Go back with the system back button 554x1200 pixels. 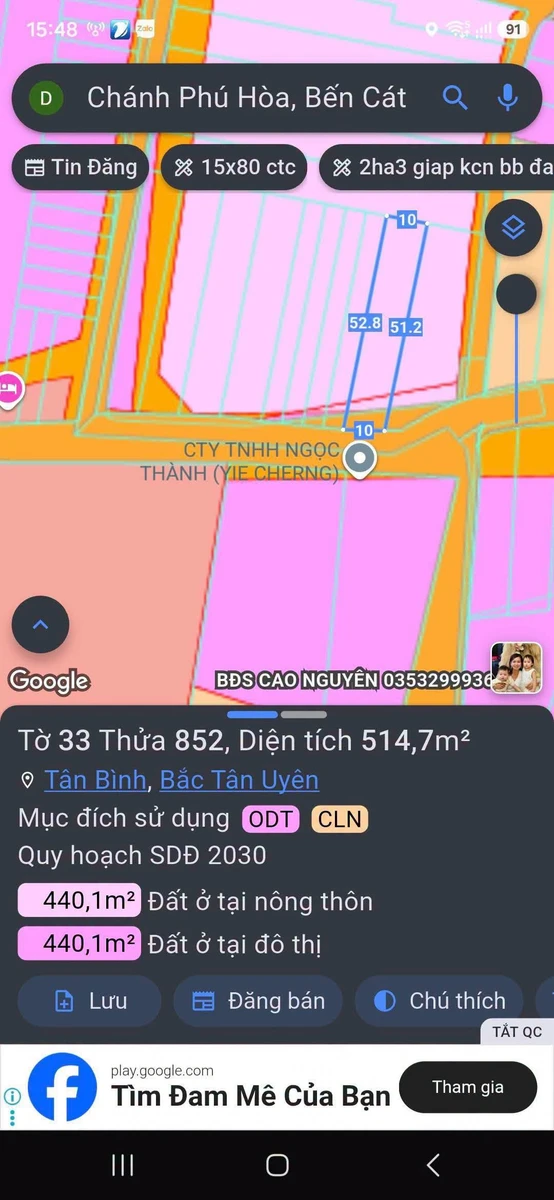pos(432,1165)
